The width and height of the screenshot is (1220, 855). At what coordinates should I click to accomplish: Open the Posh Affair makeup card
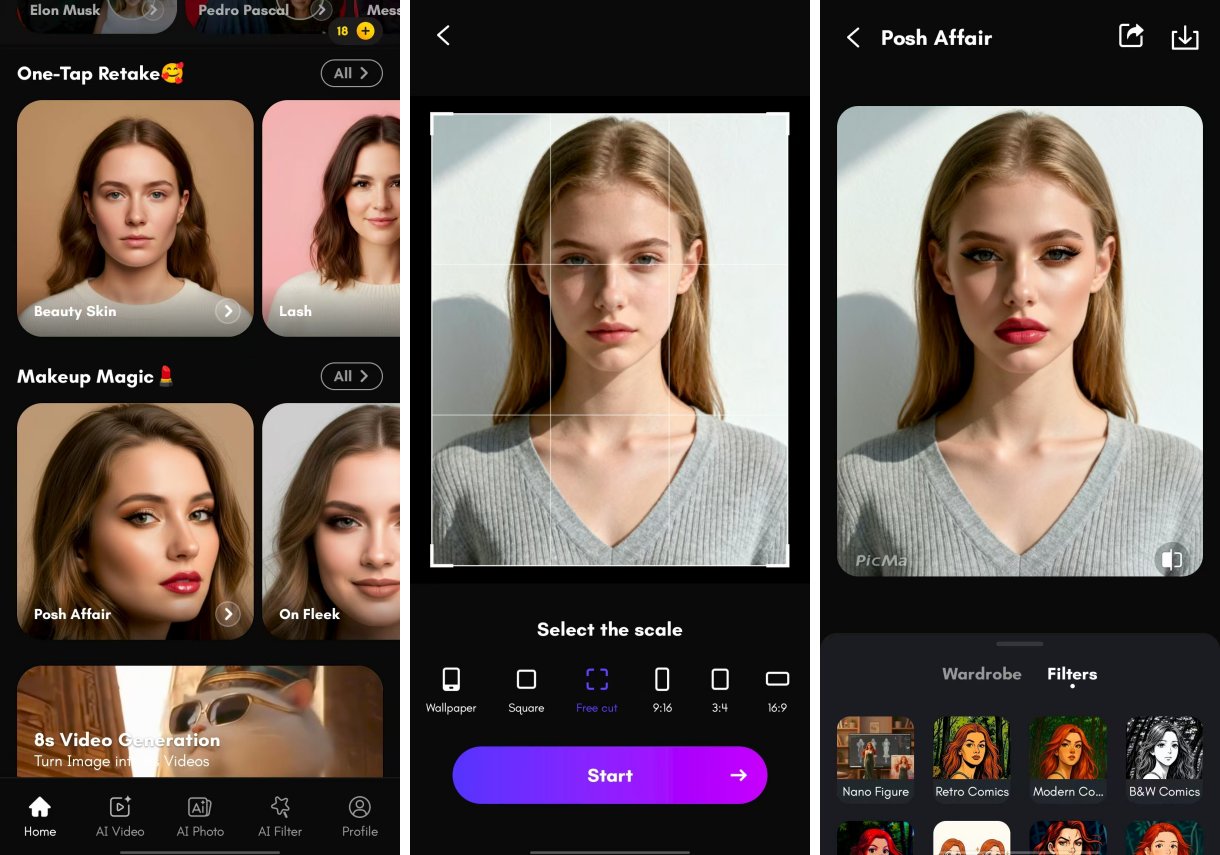pyautogui.click(x=135, y=520)
